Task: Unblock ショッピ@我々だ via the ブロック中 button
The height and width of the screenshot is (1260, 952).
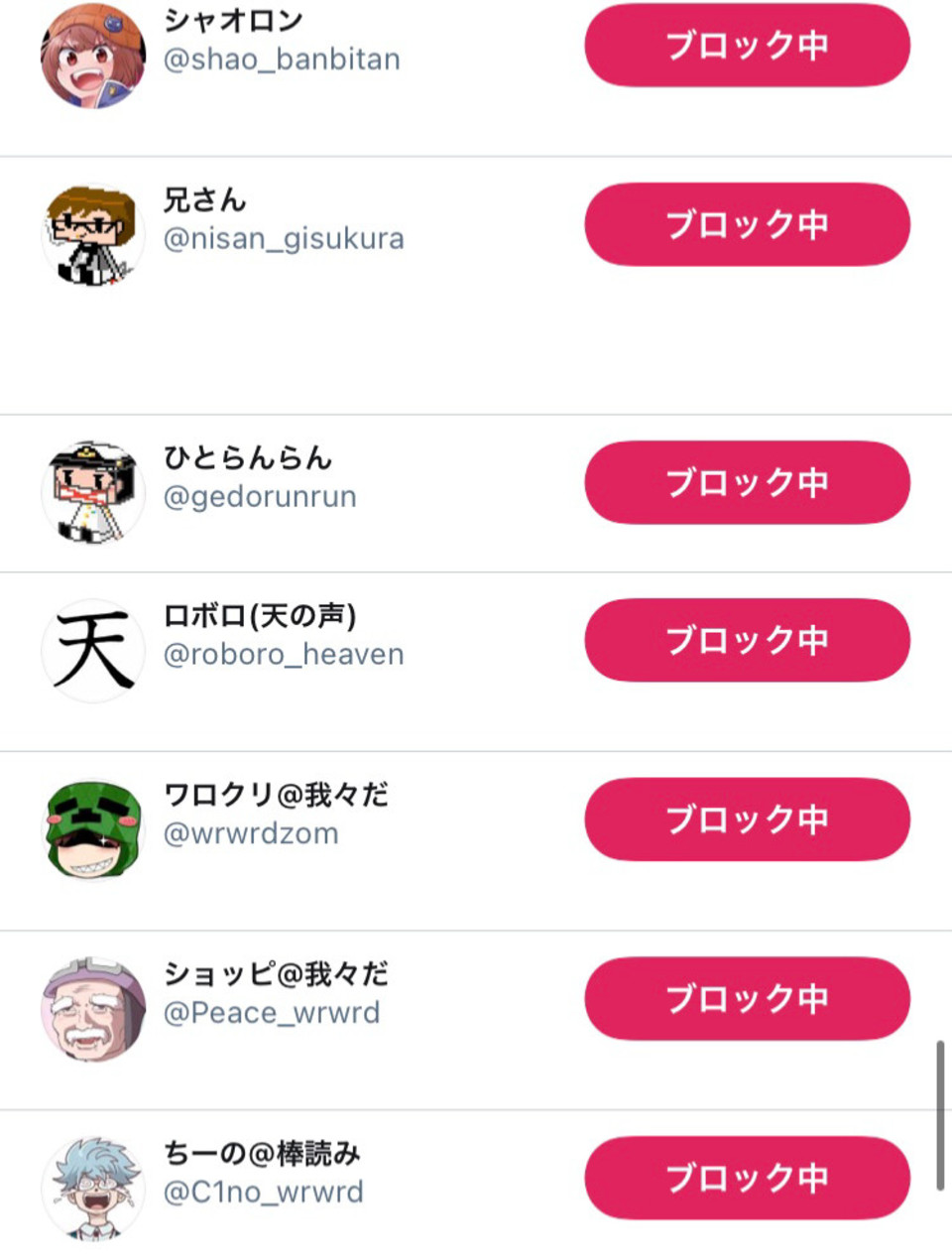Action: point(747,1000)
